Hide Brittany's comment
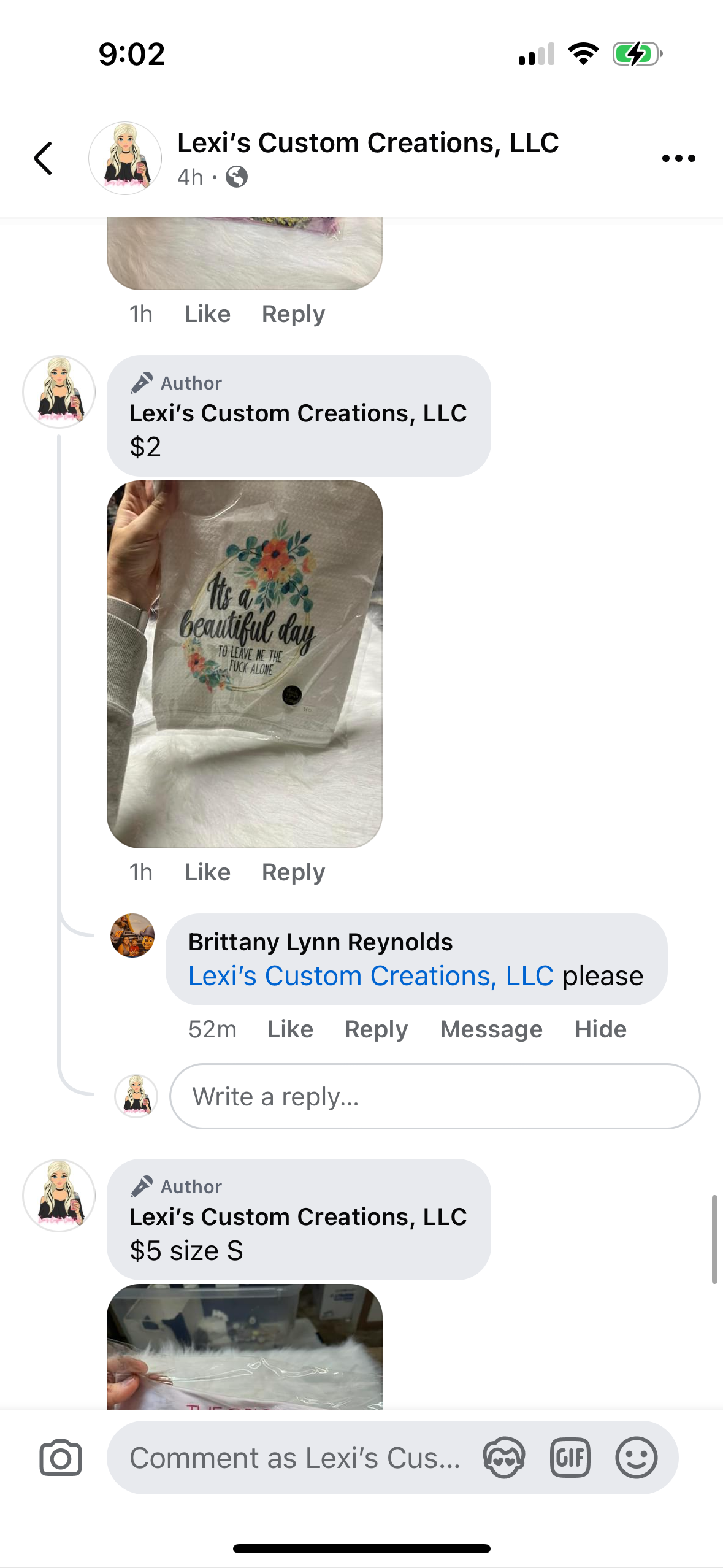The width and height of the screenshot is (723, 1568). pos(601,1029)
